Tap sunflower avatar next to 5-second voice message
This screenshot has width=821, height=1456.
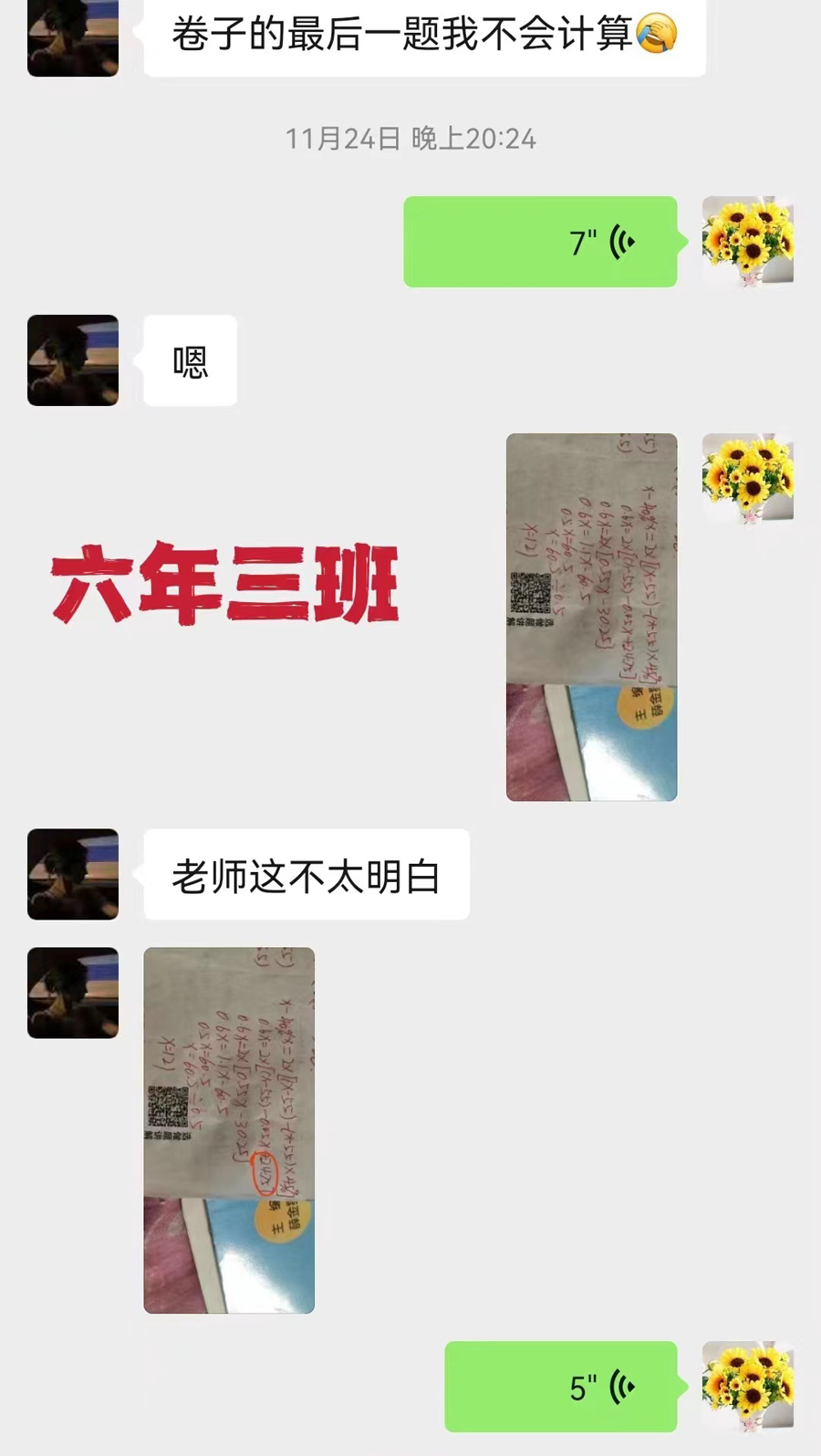coord(747,1386)
